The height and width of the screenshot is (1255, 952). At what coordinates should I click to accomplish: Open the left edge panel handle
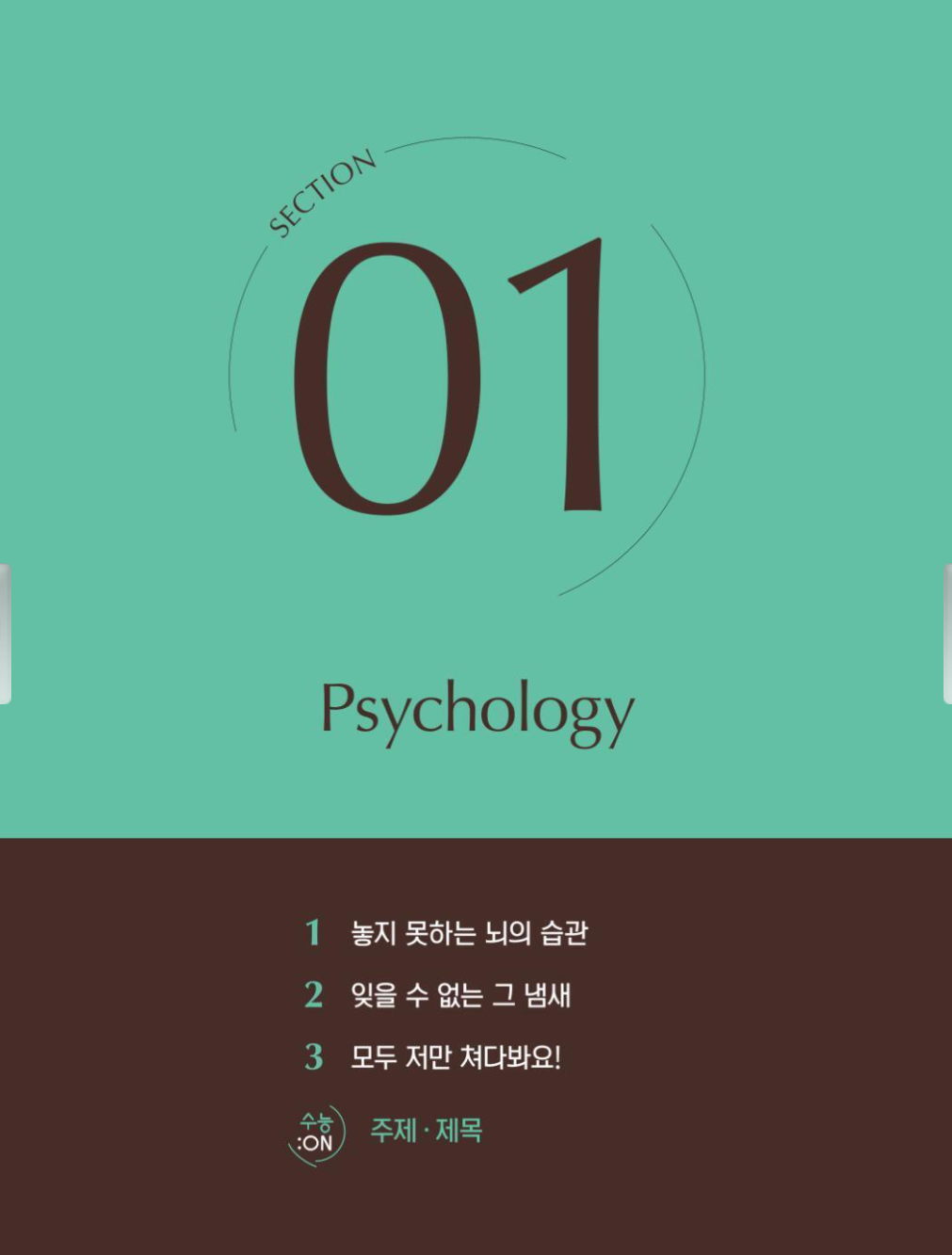5,634
